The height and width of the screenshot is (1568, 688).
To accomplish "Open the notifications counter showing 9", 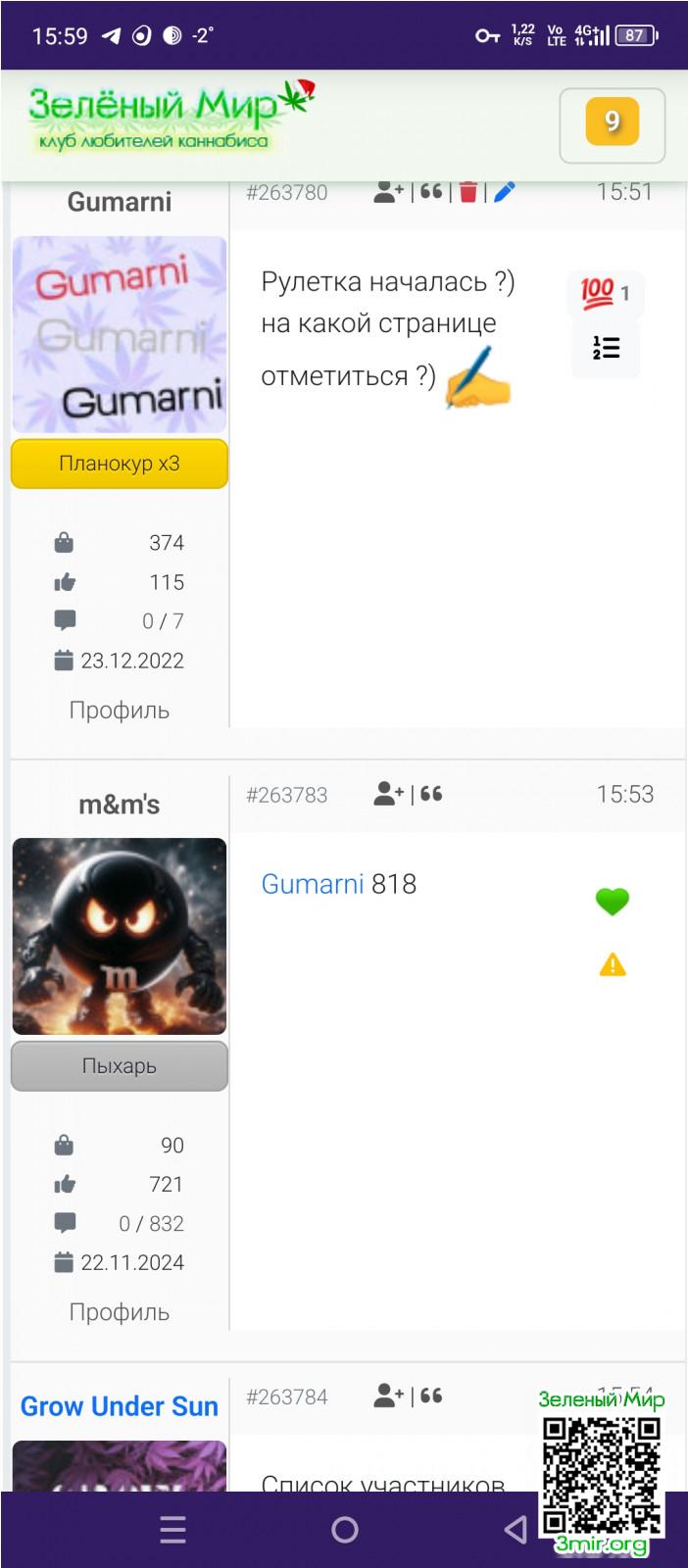I will point(612,122).
